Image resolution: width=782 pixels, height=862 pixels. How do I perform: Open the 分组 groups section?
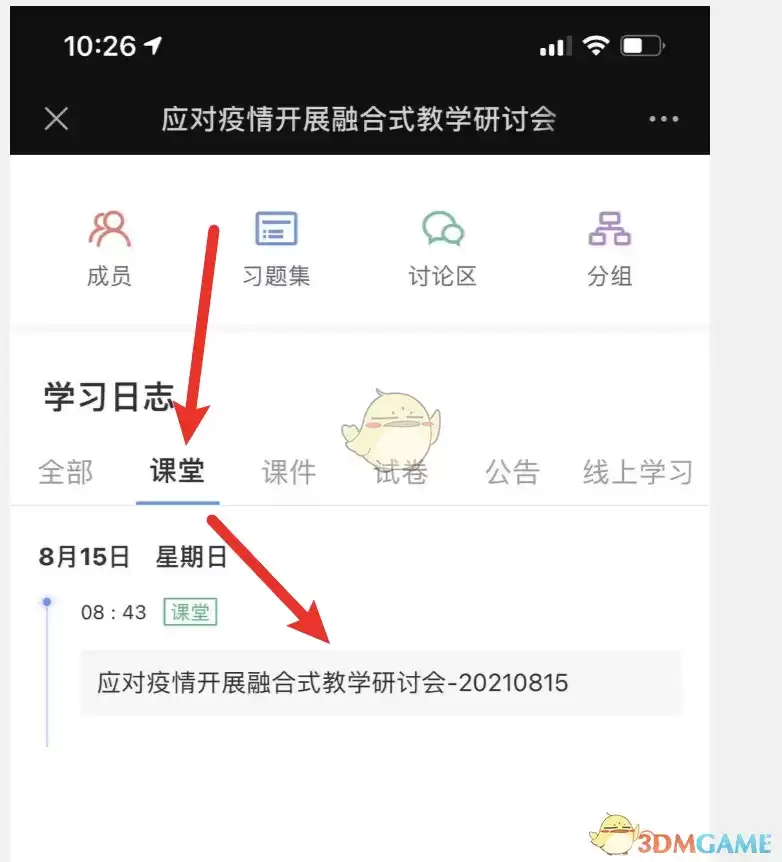609,245
